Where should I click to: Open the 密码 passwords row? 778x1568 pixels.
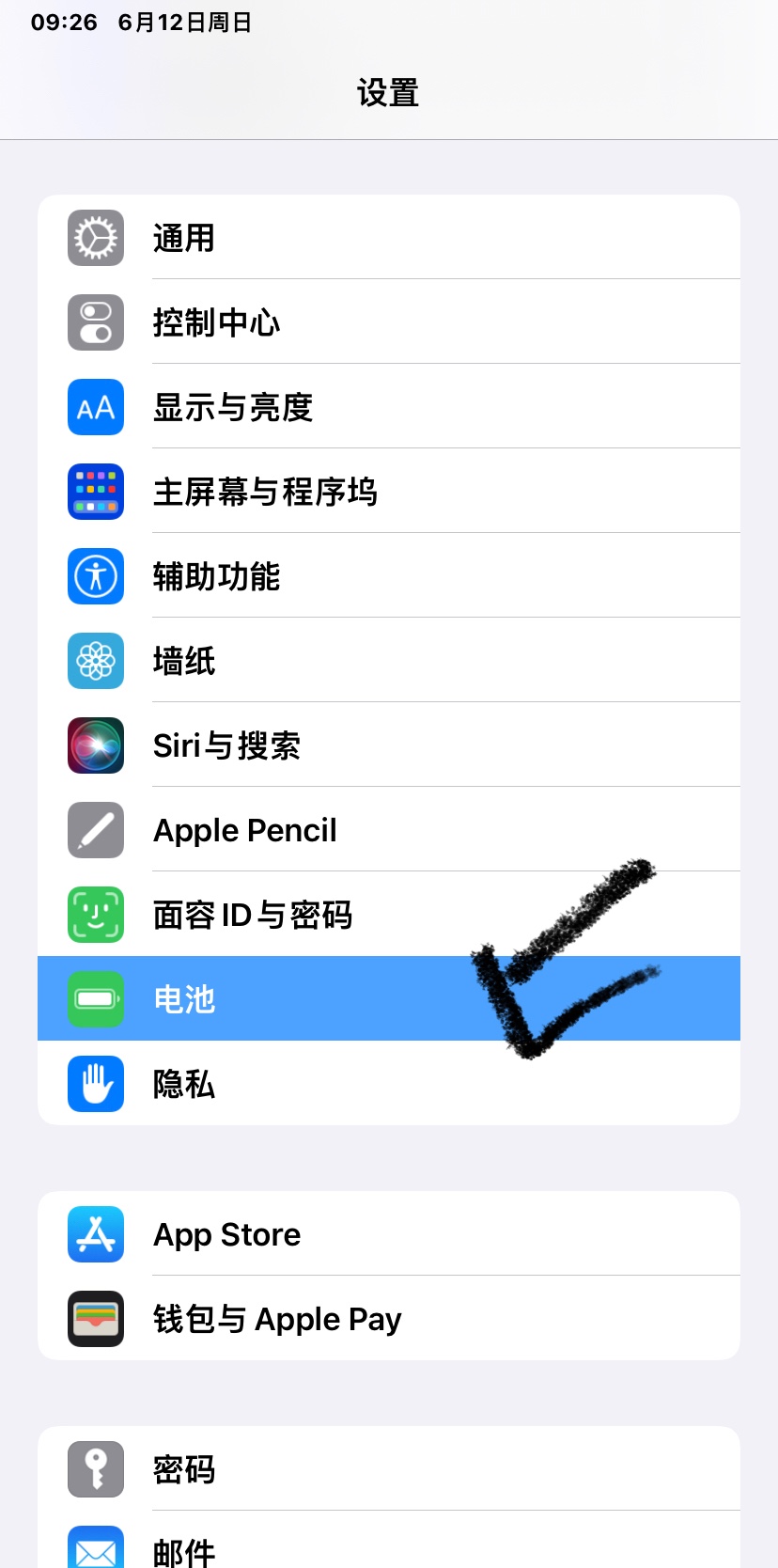click(x=388, y=1469)
